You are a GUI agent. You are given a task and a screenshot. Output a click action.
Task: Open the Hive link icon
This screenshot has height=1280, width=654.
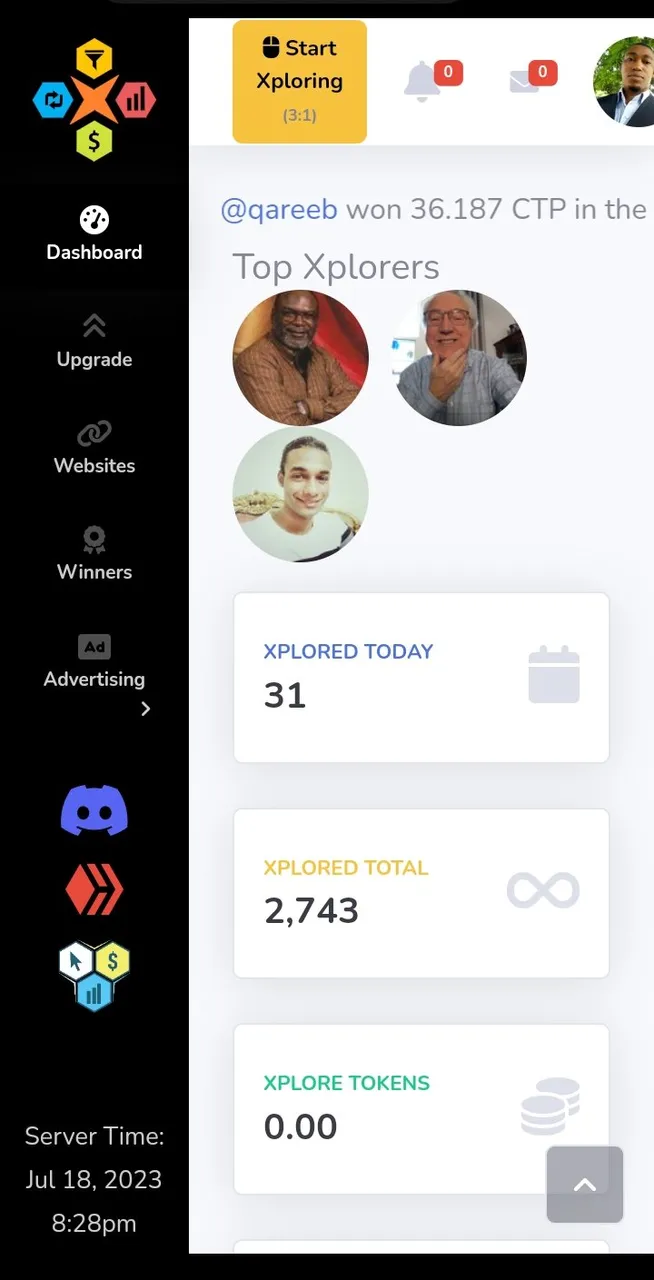tap(94, 890)
